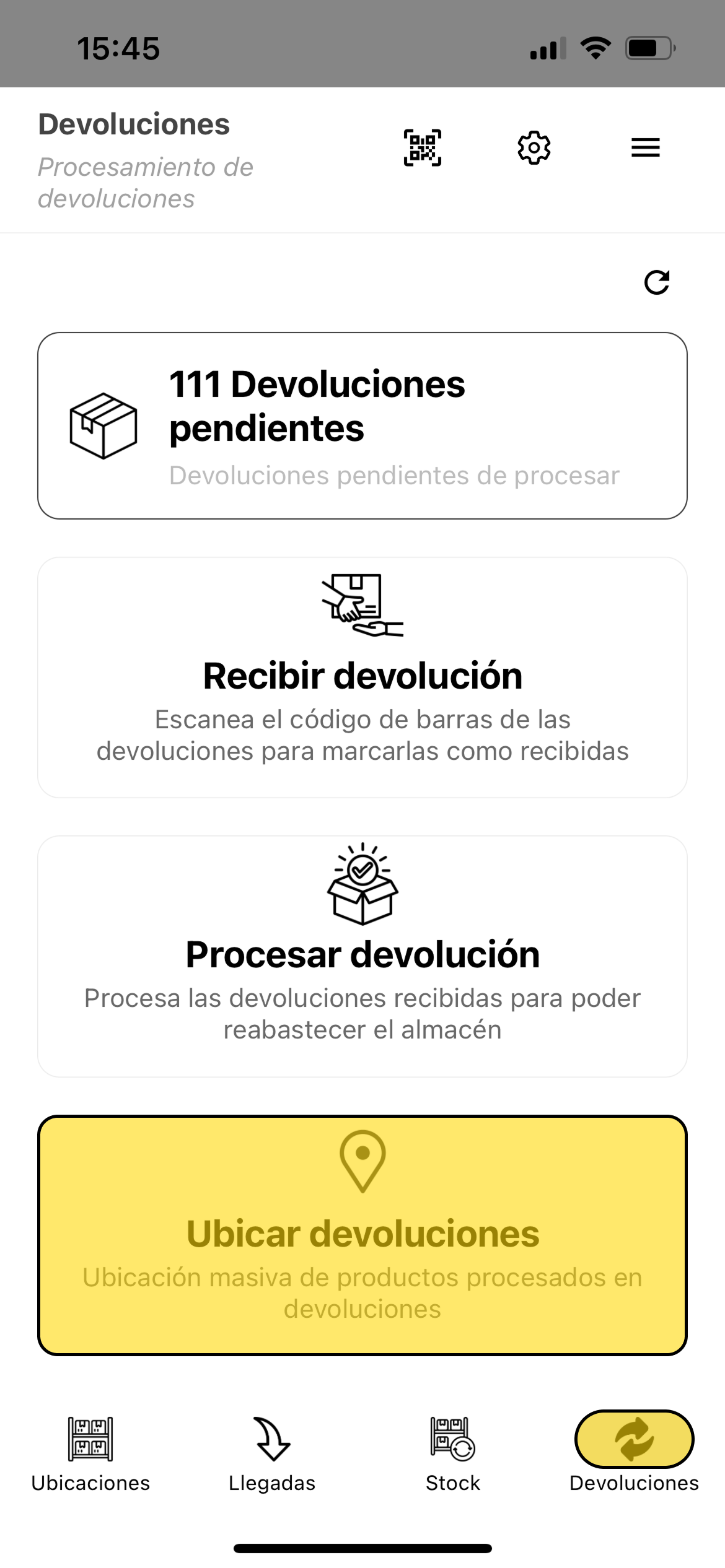Select Recibir devolución

click(x=362, y=677)
